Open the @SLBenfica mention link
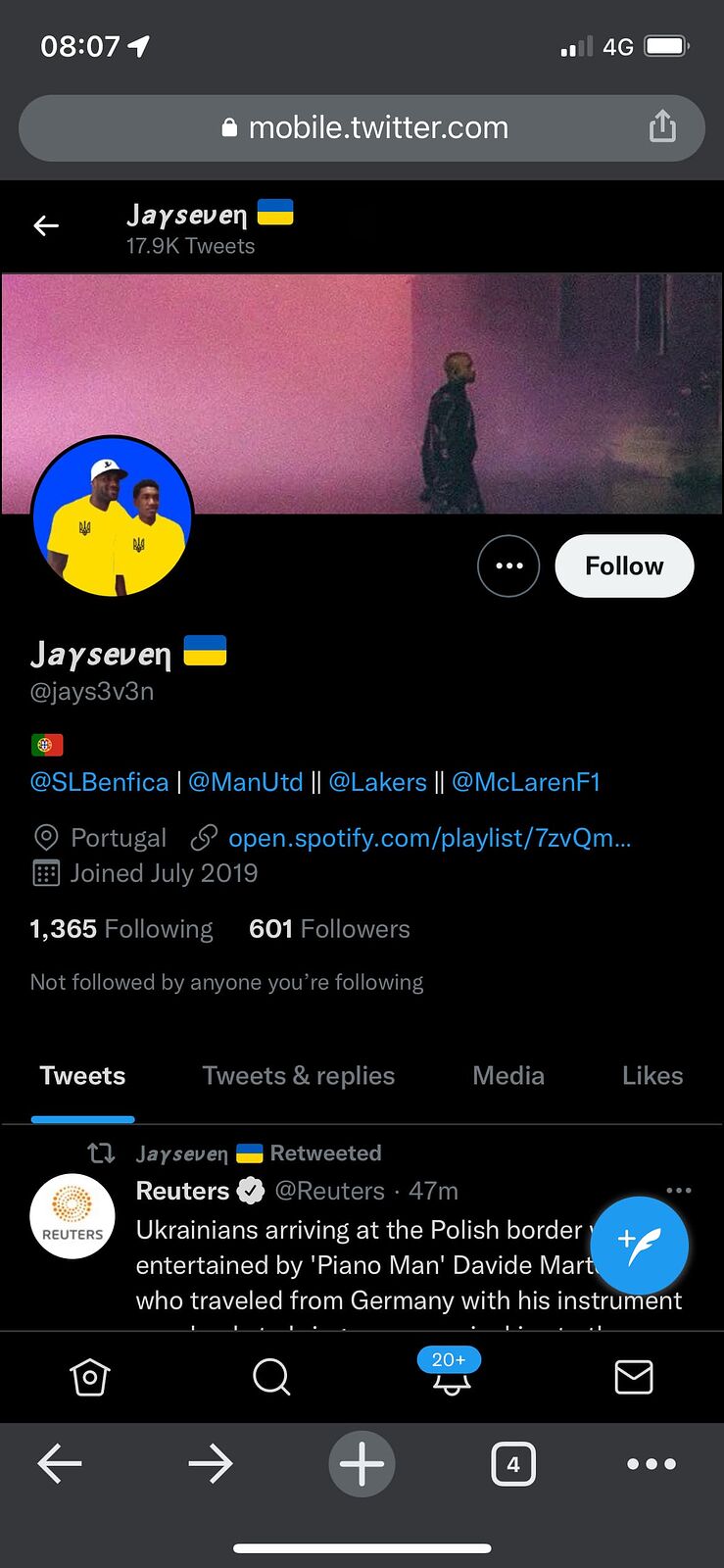The width and height of the screenshot is (724, 1568). 99,782
